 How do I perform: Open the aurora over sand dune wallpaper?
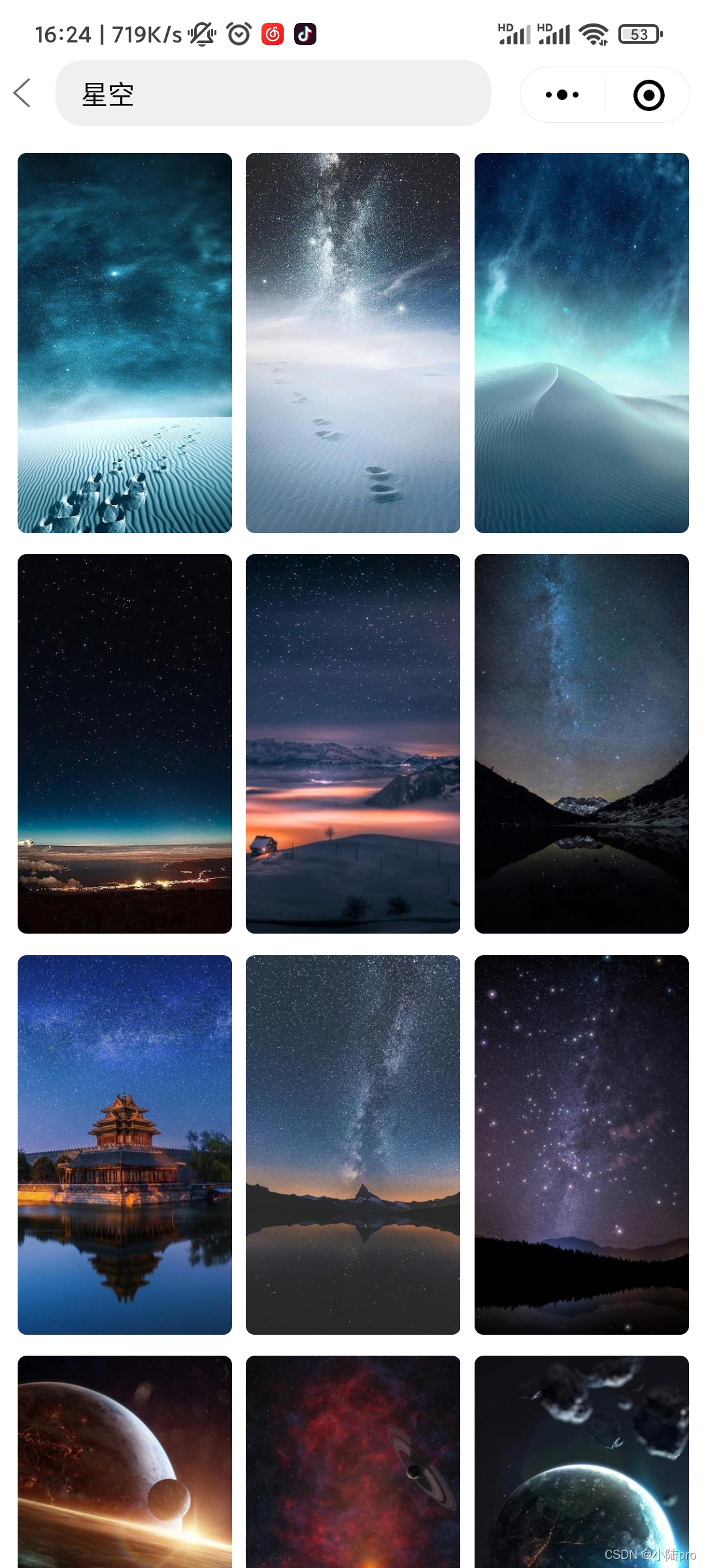point(582,343)
